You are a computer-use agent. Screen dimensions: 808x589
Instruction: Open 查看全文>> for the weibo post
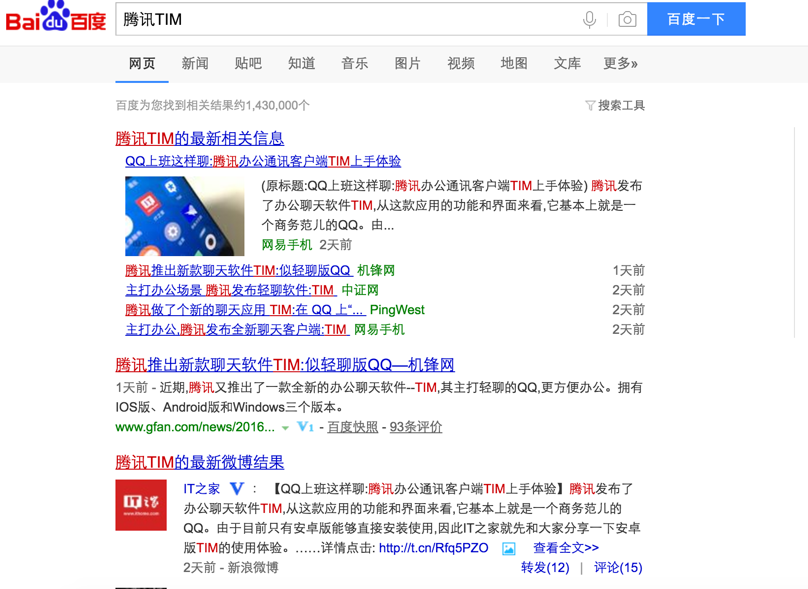point(565,548)
